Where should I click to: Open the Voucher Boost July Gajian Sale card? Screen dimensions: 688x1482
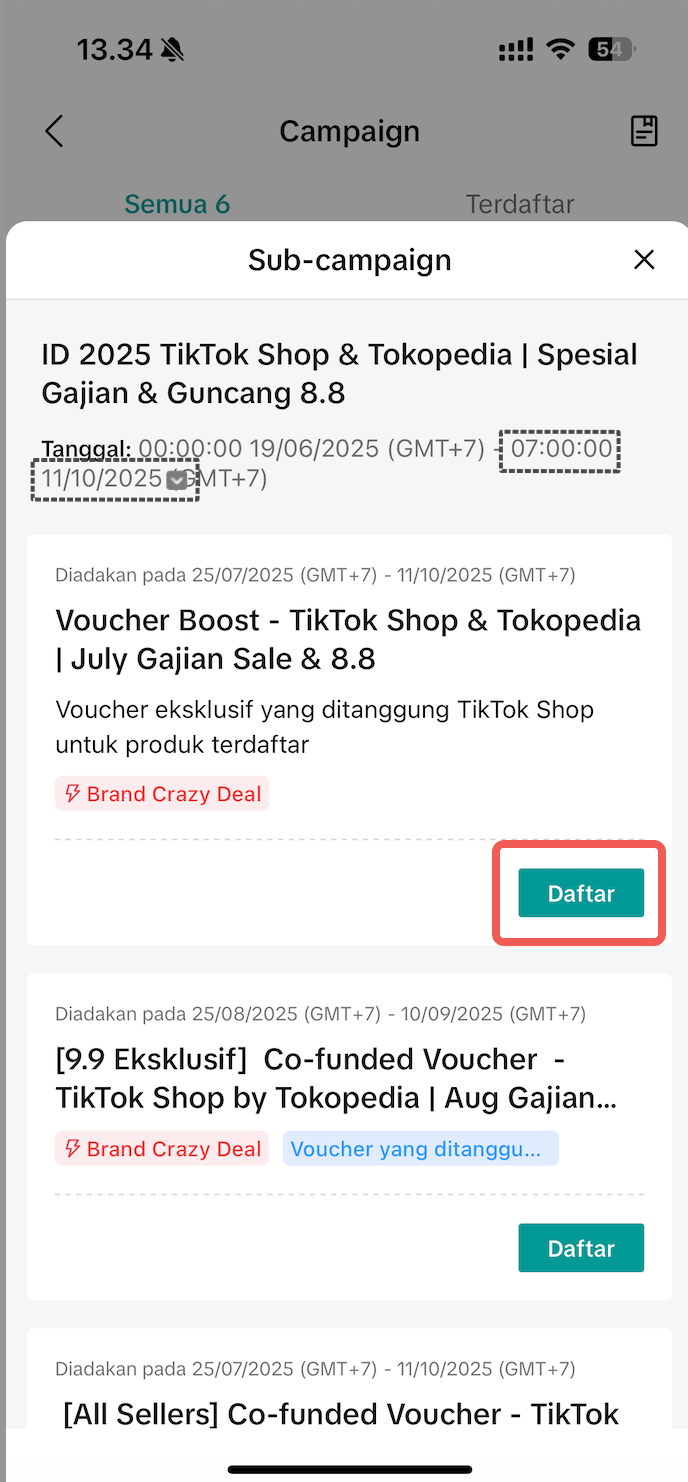[348, 640]
